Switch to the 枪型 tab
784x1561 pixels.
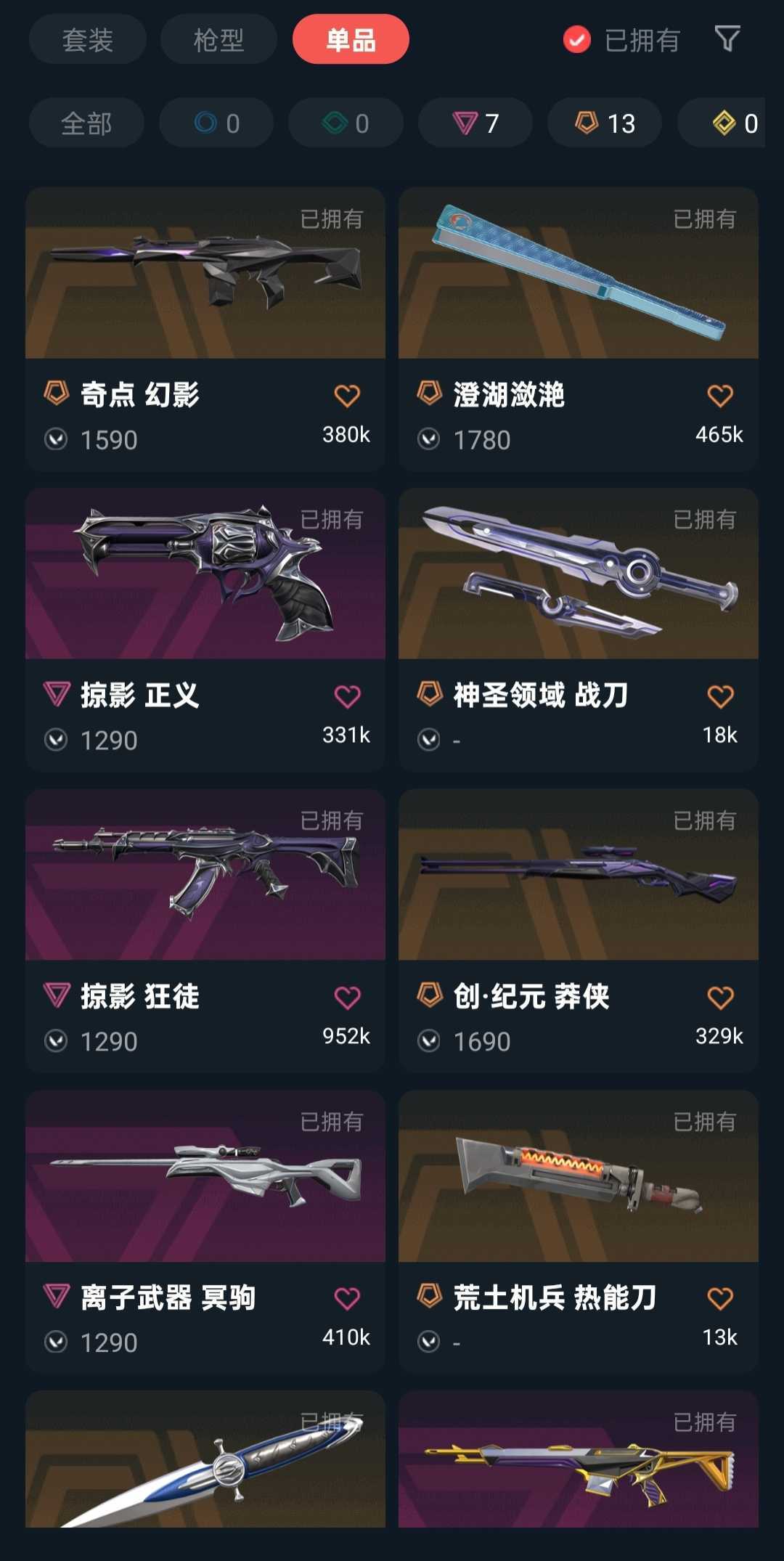(219, 40)
